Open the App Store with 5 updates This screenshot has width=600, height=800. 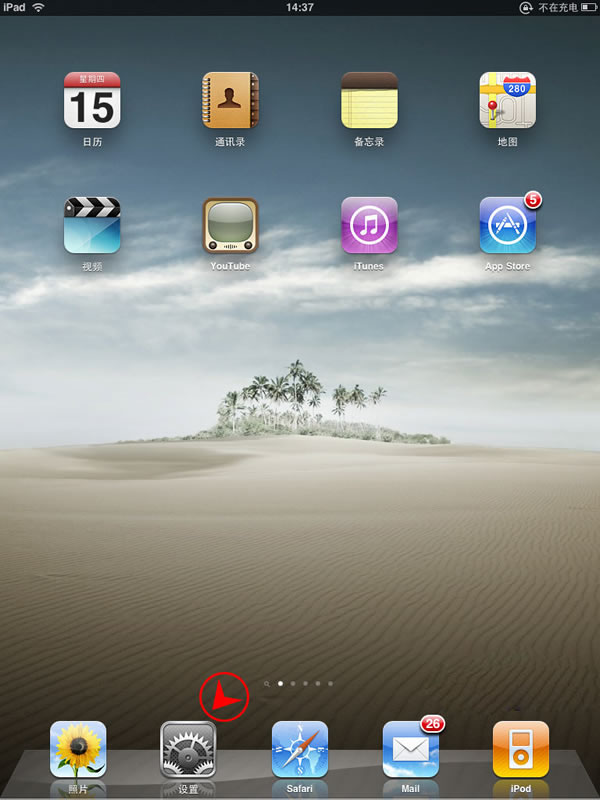point(508,225)
